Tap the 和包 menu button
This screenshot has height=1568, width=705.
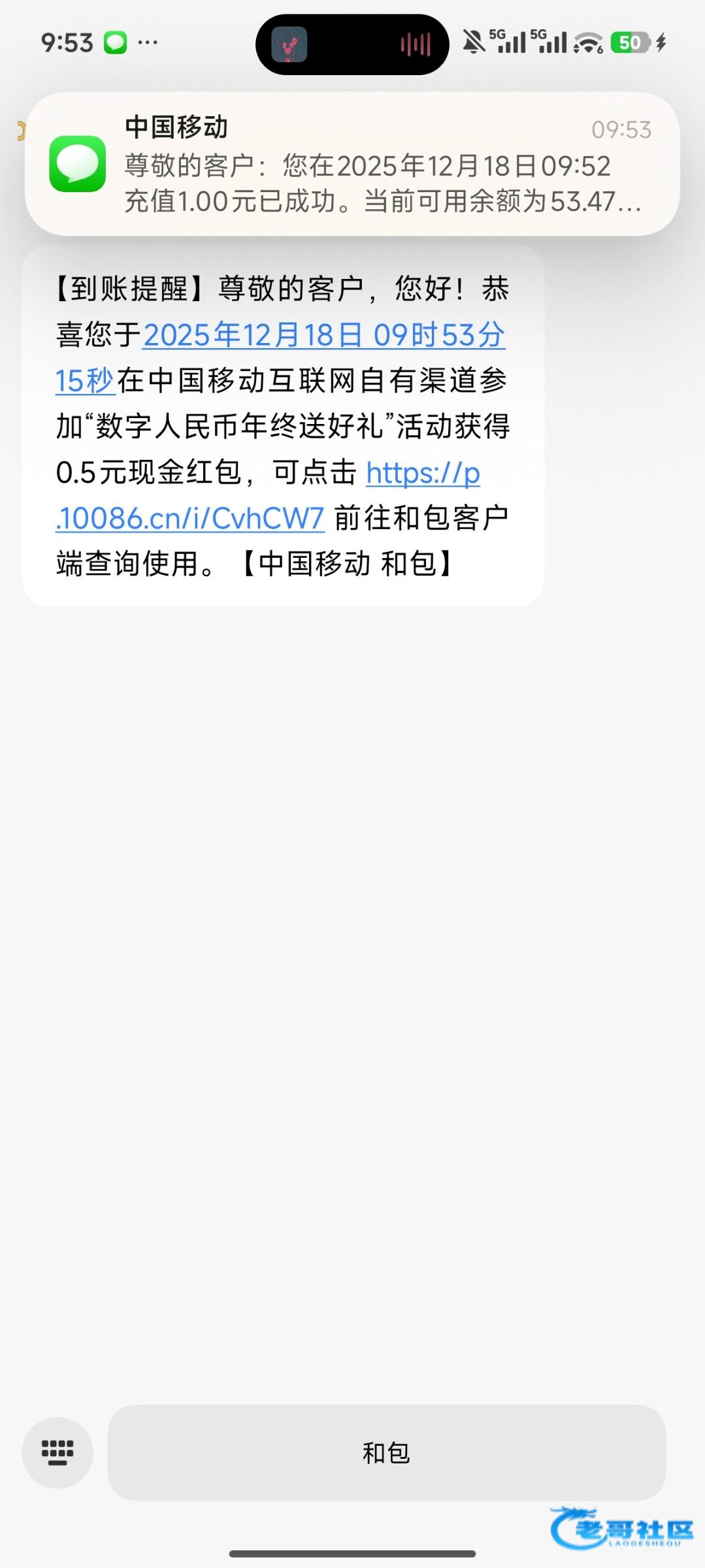[x=386, y=1453]
